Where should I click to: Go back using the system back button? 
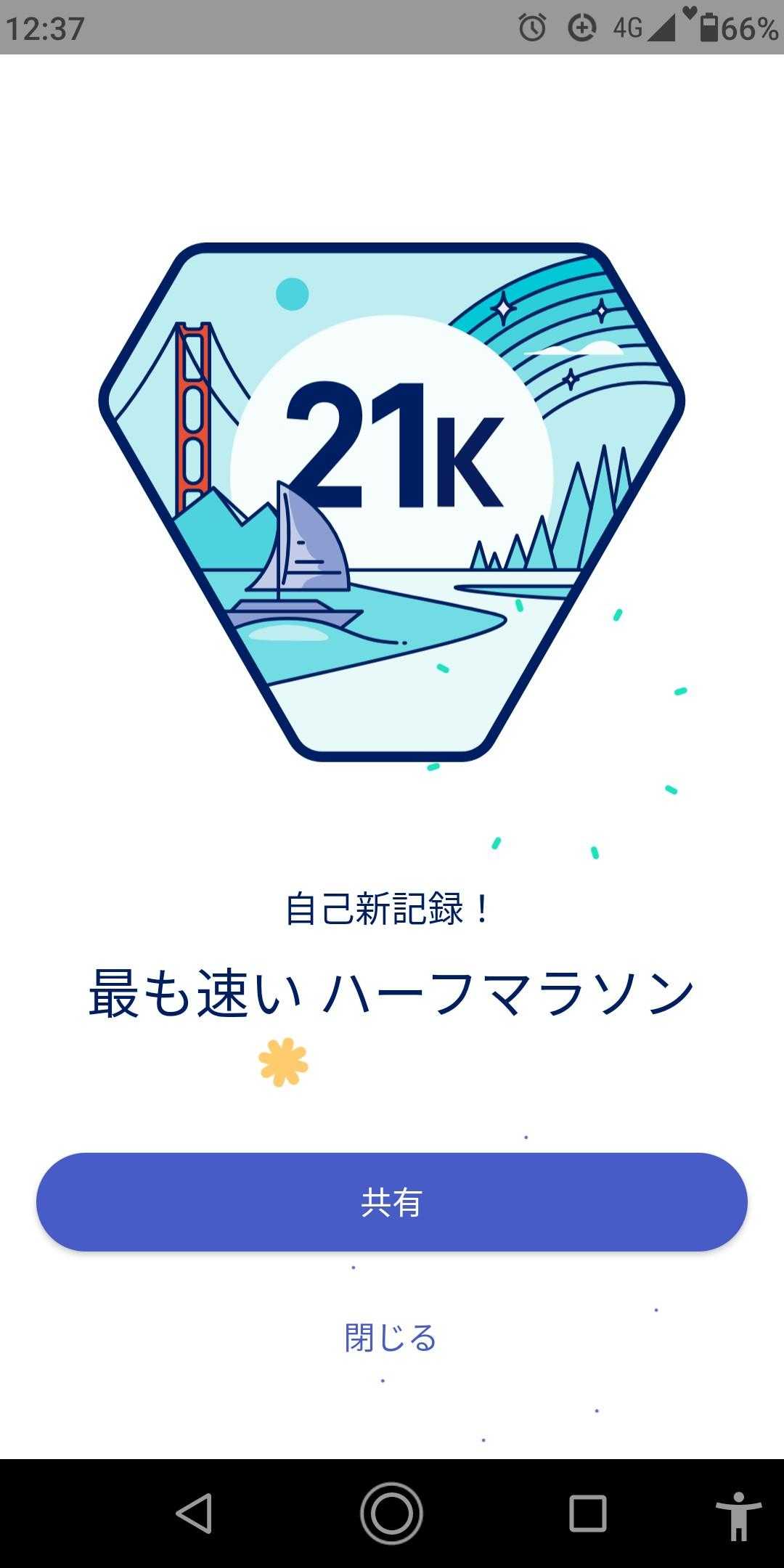195,1513
